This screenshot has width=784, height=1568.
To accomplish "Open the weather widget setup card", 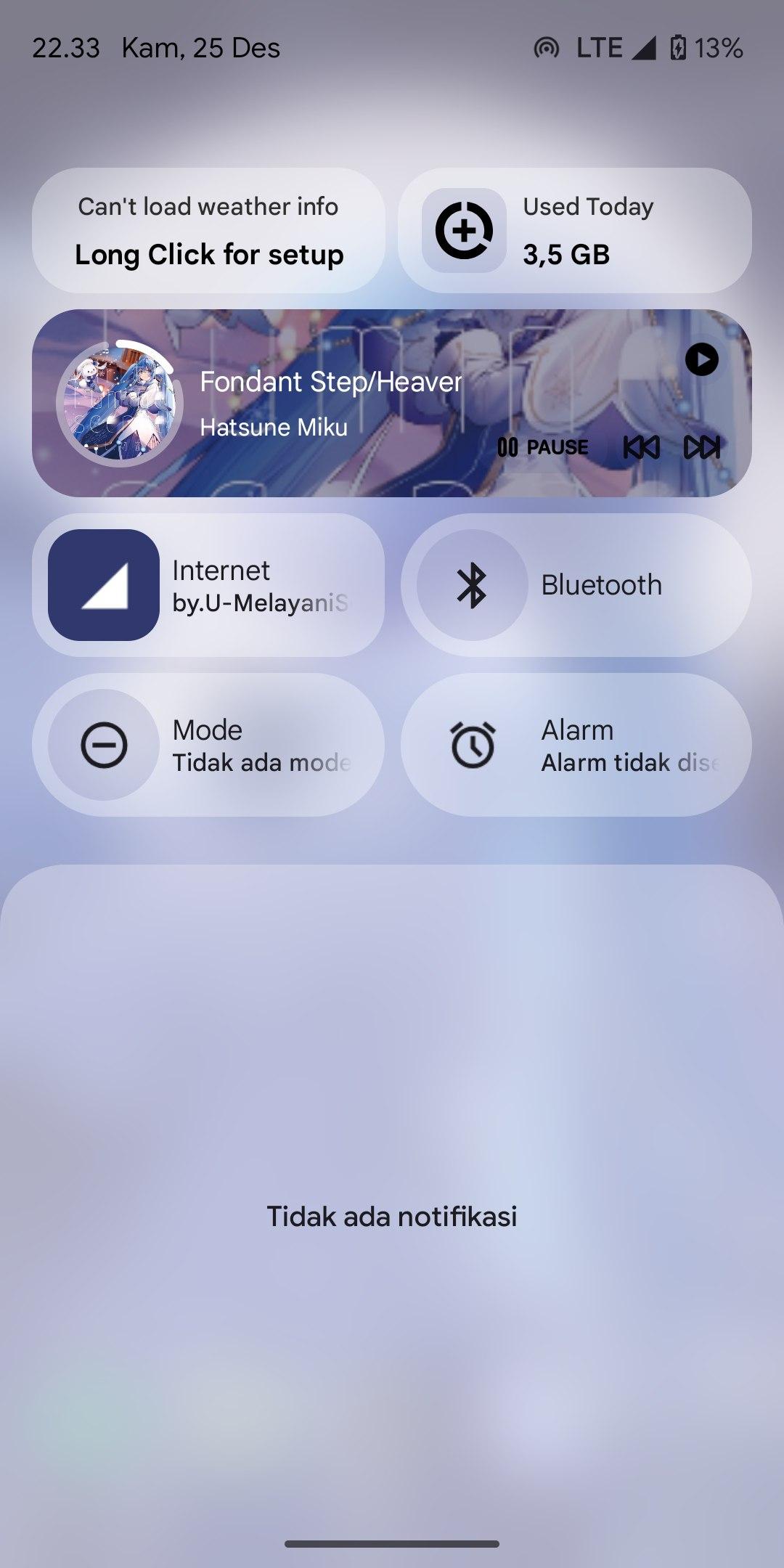I will point(208,231).
